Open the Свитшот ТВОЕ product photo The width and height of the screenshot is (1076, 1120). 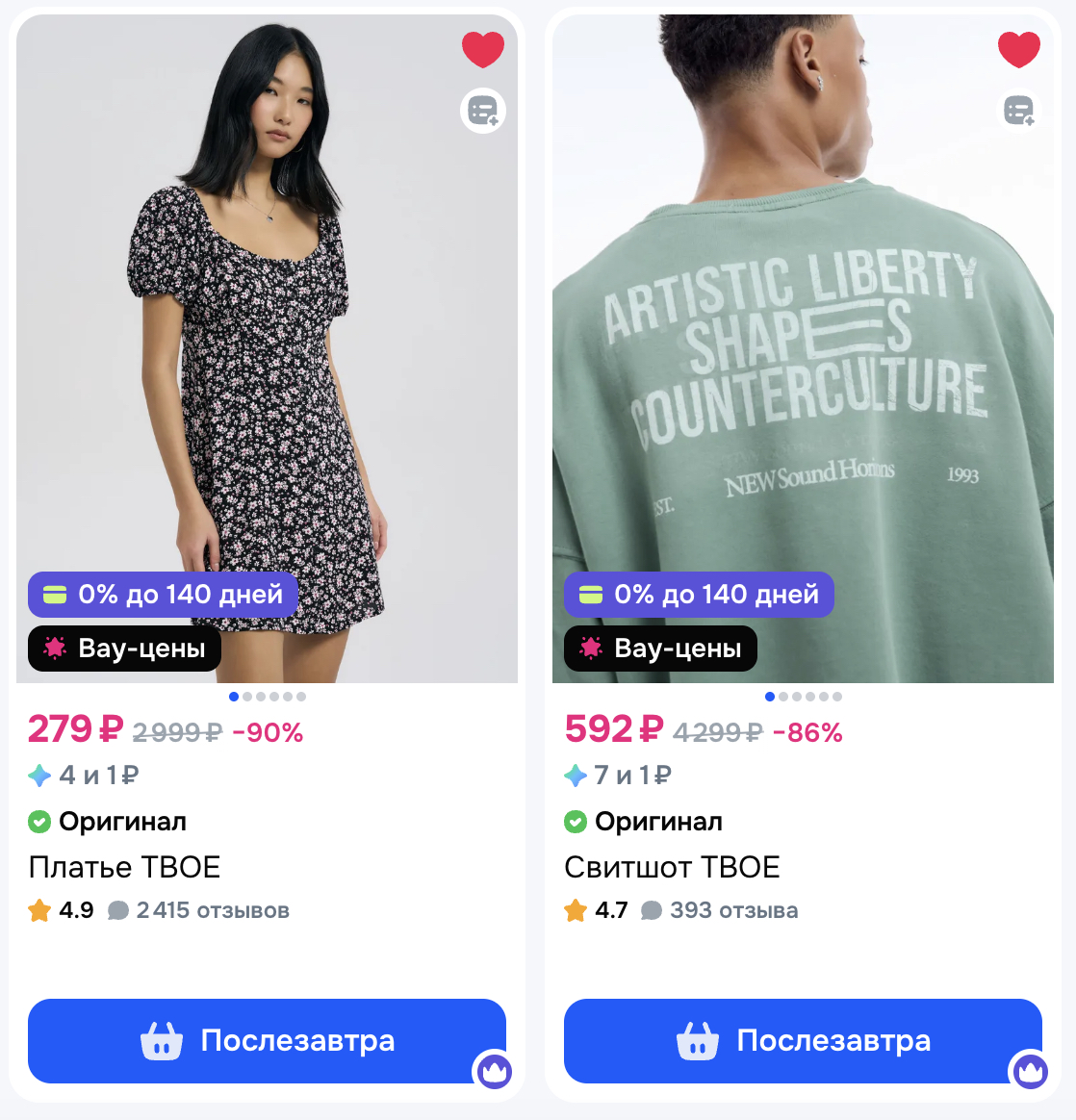803,346
